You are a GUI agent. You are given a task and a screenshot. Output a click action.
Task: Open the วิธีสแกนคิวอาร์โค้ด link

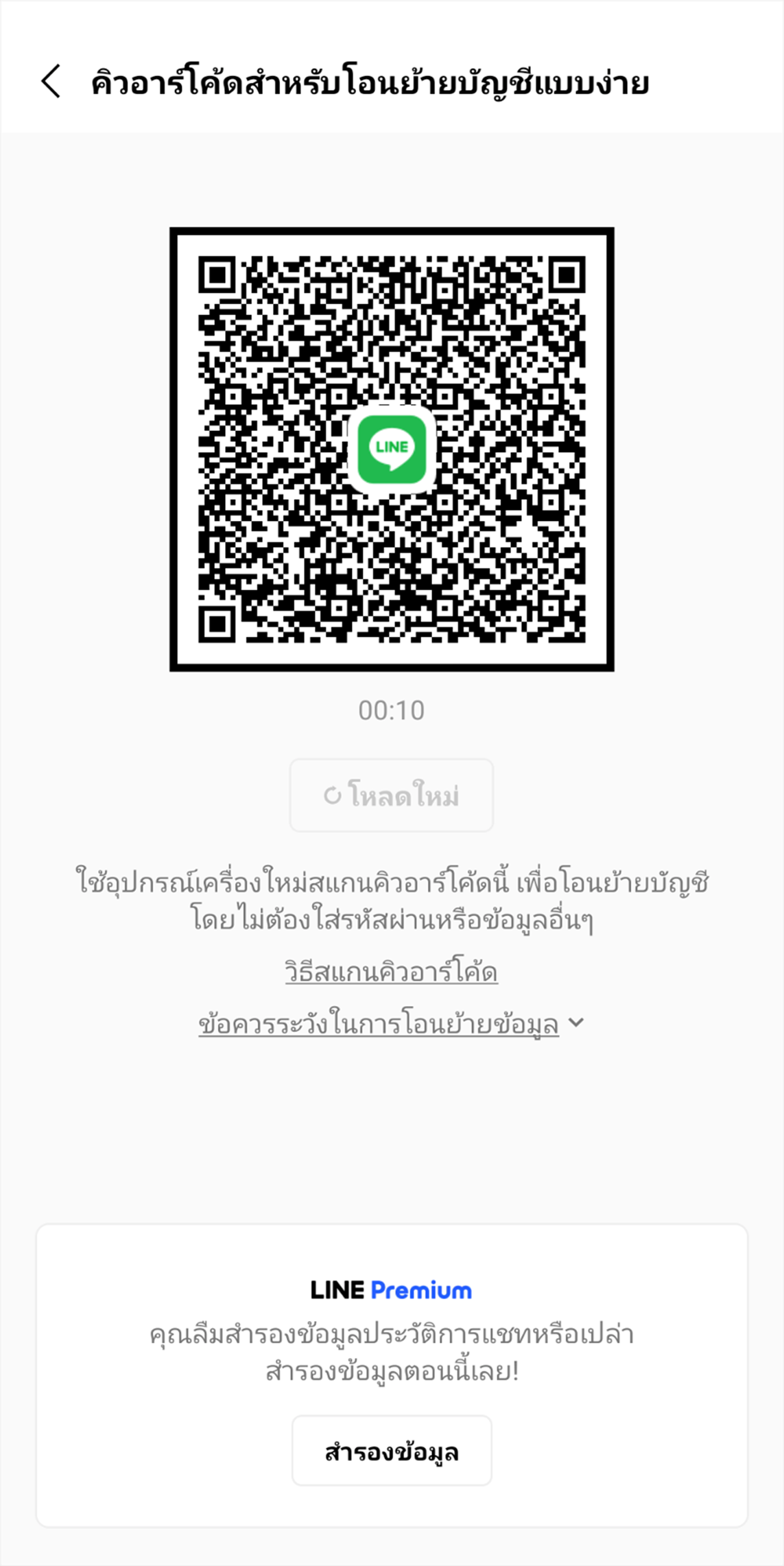pyautogui.click(x=391, y=972)
